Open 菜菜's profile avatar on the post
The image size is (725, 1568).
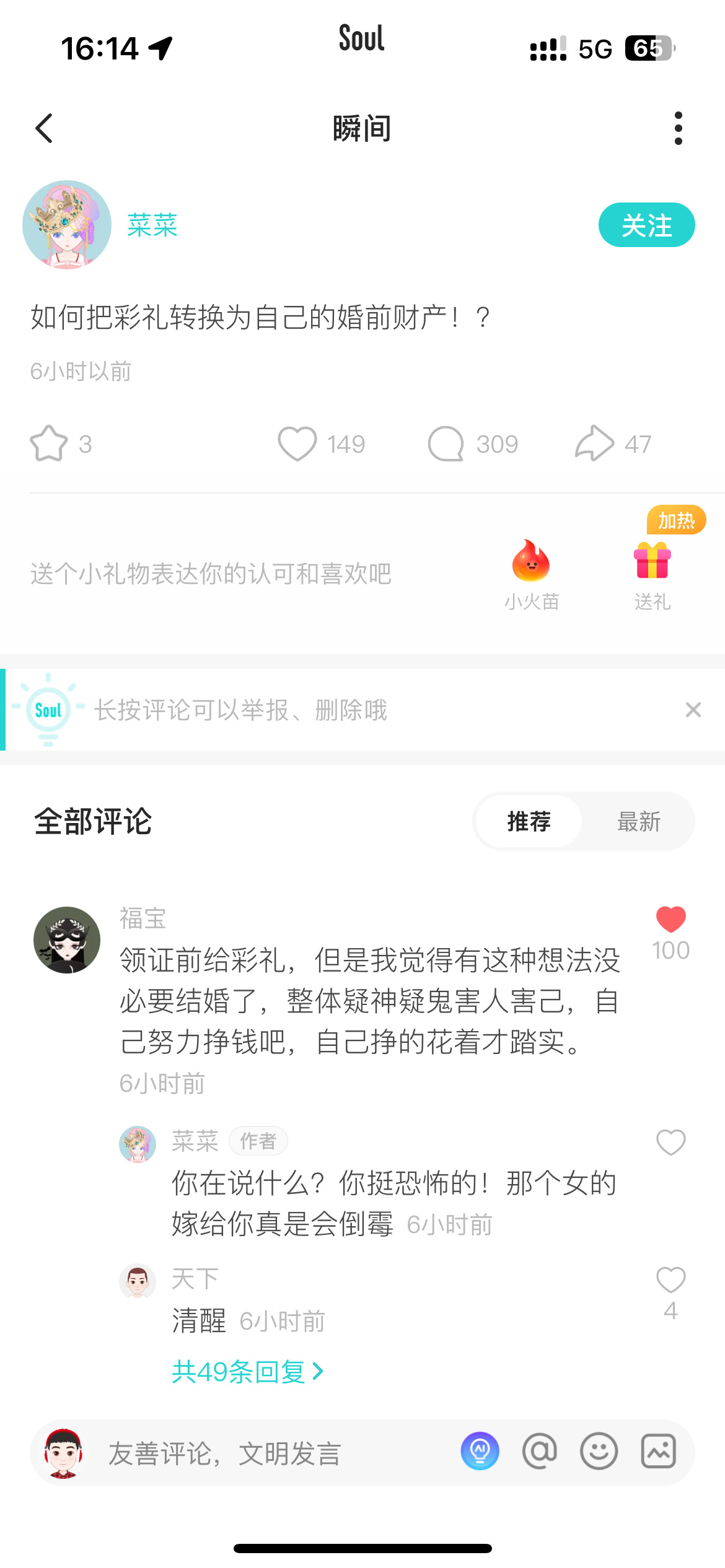click(x=67, y=225)
